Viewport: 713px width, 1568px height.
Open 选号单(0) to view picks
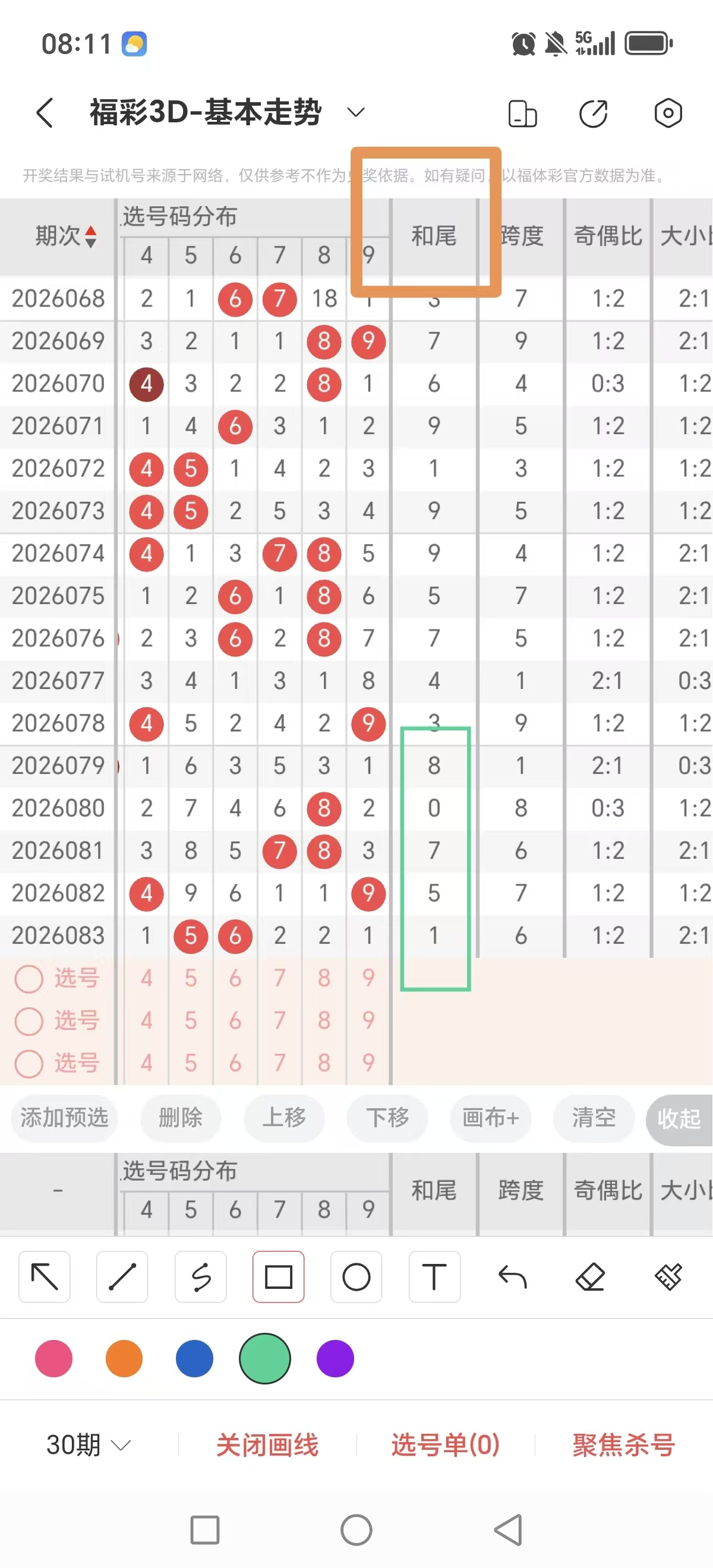pyautogui.click(x=446, y=1443)
